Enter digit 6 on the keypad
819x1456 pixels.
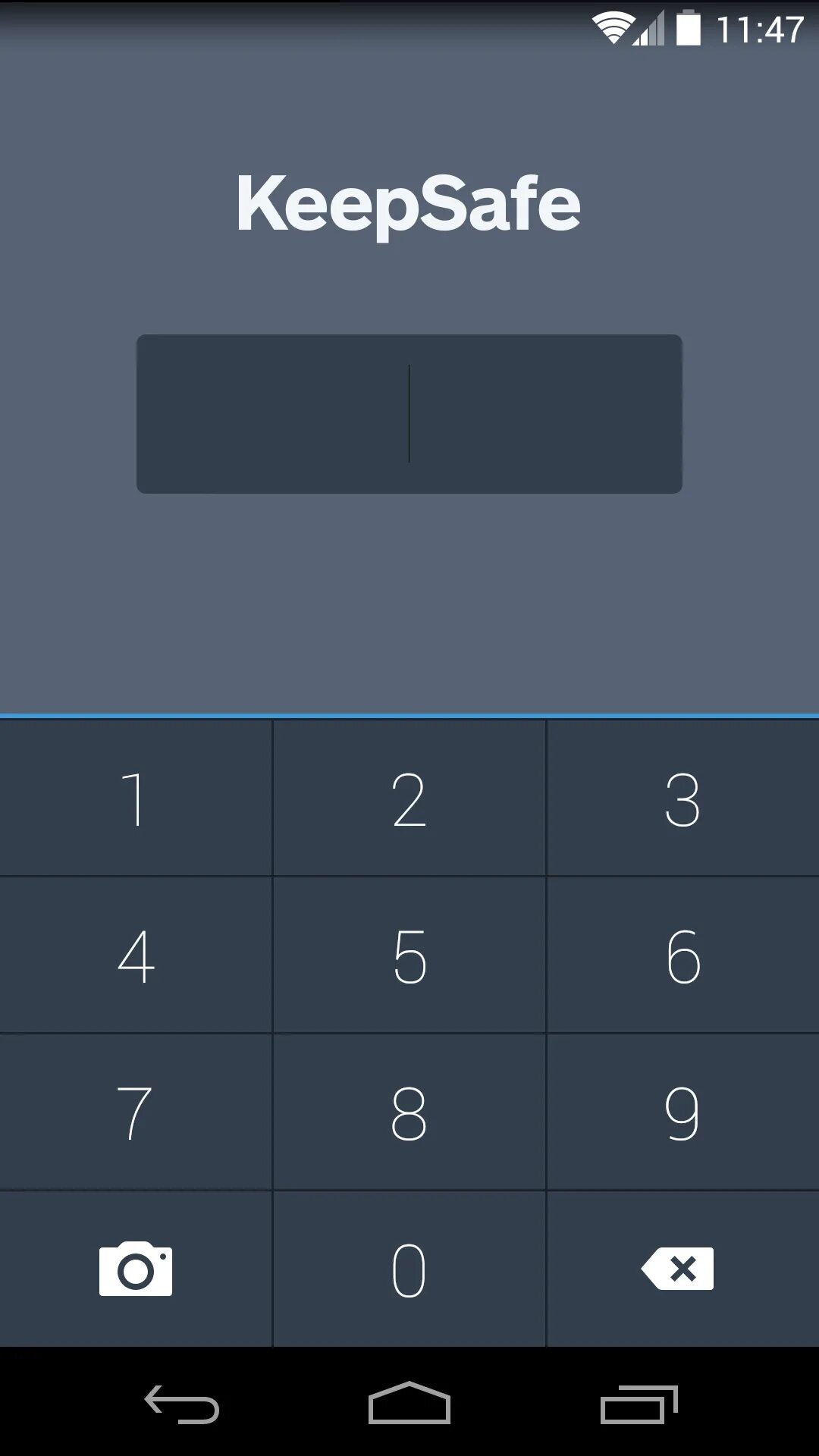[x=683, y=955]
